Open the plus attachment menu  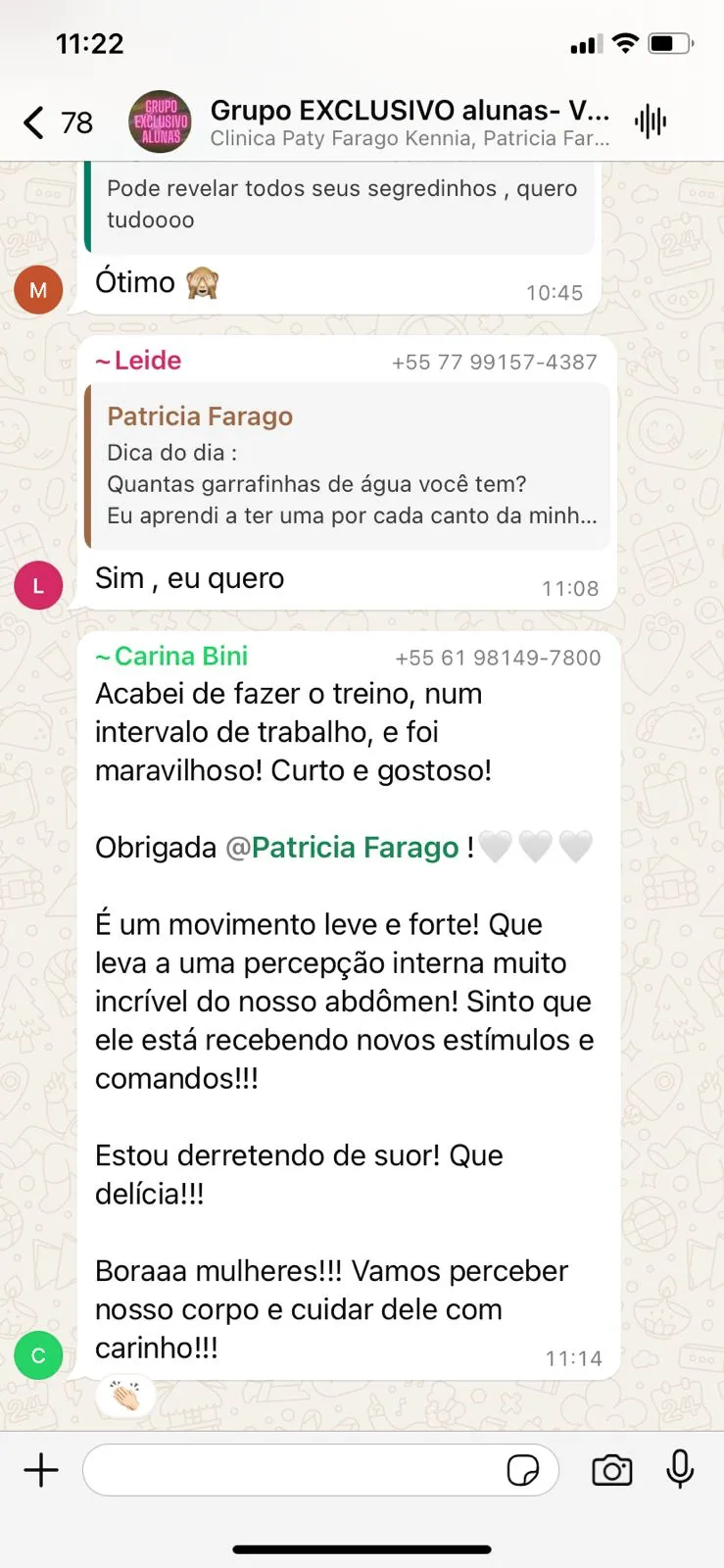[x=41, y=1470]
